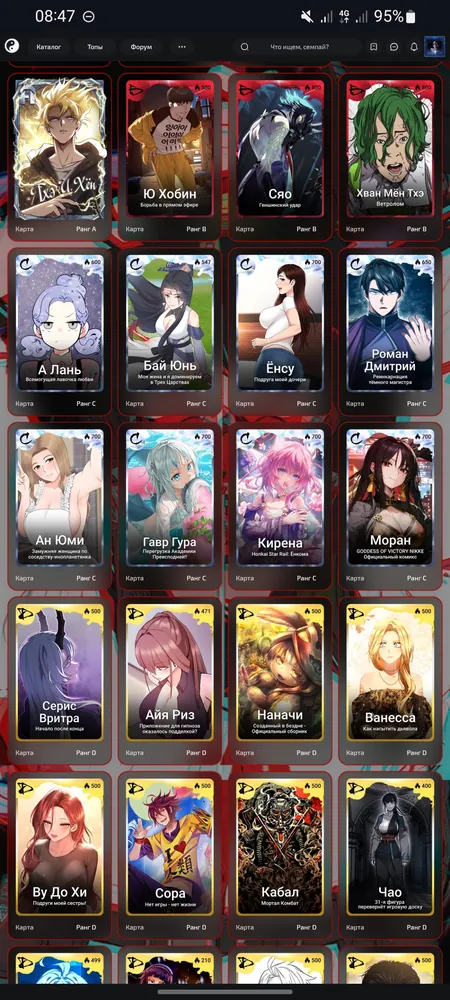Open the three-dot more menu

[182, 47]
